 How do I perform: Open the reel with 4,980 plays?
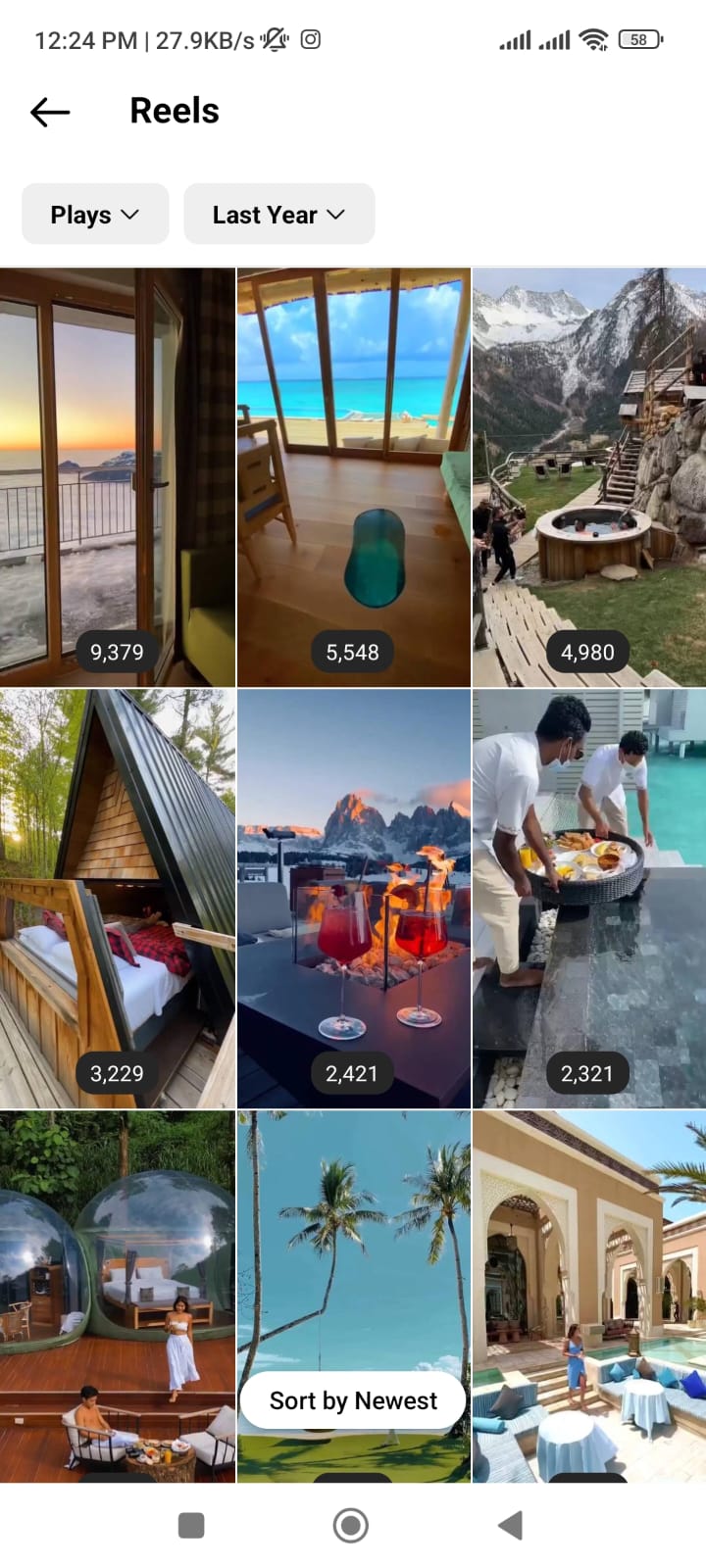(x=588, y=477)
